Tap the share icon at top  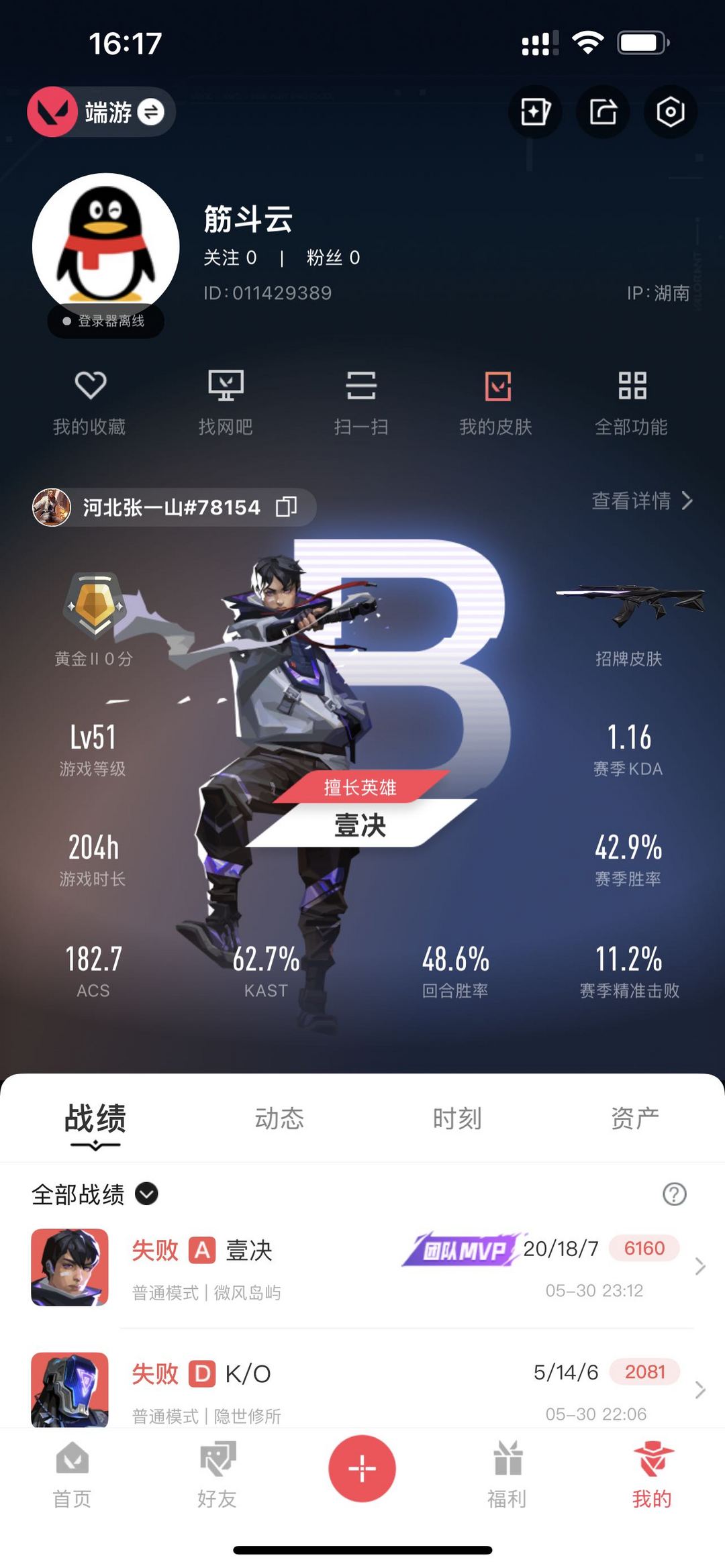tap(603, 112)
